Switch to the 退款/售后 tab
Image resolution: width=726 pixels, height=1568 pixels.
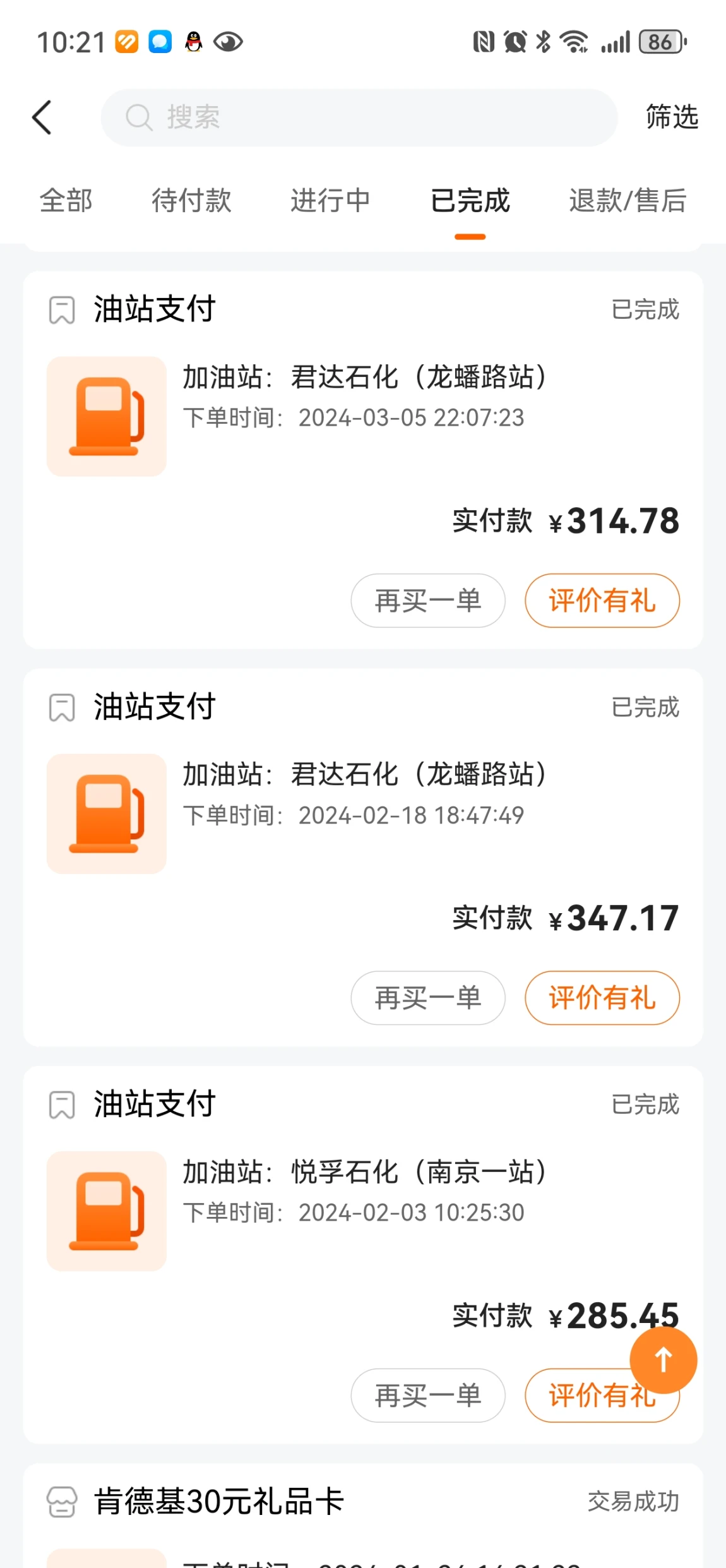coord(627,201)
